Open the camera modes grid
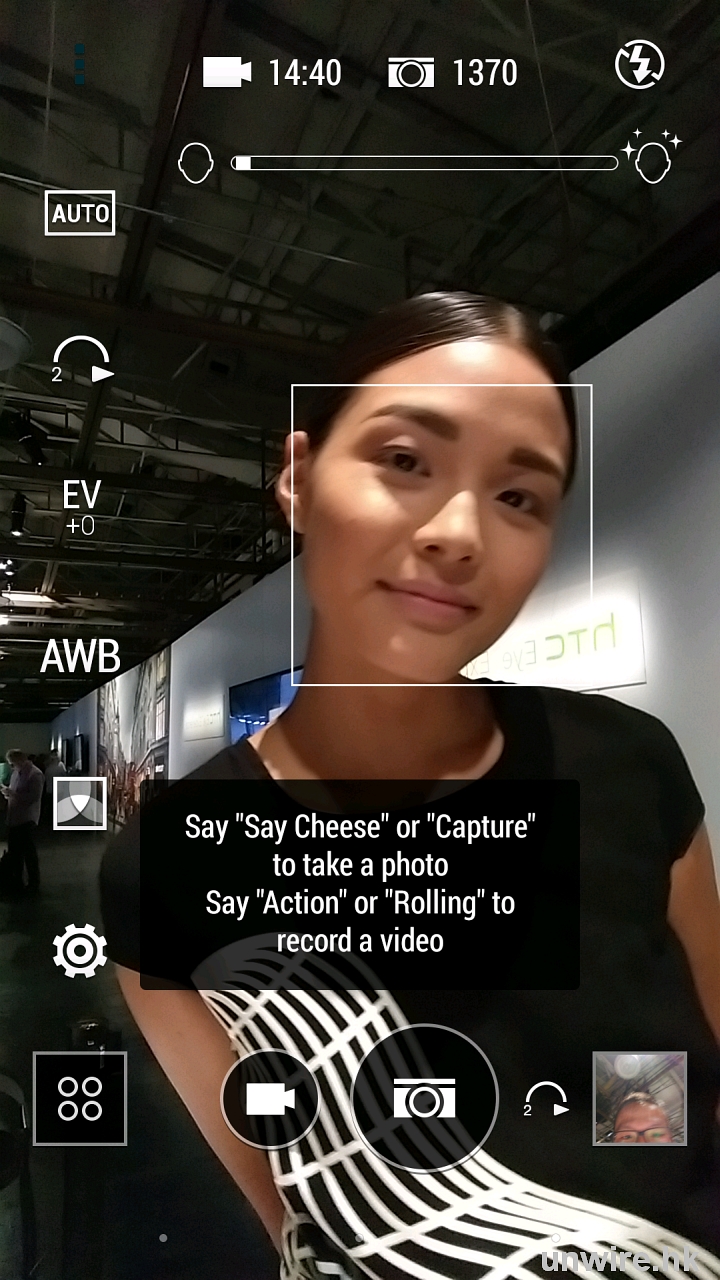The image size is (720, 1280). 80,1098
